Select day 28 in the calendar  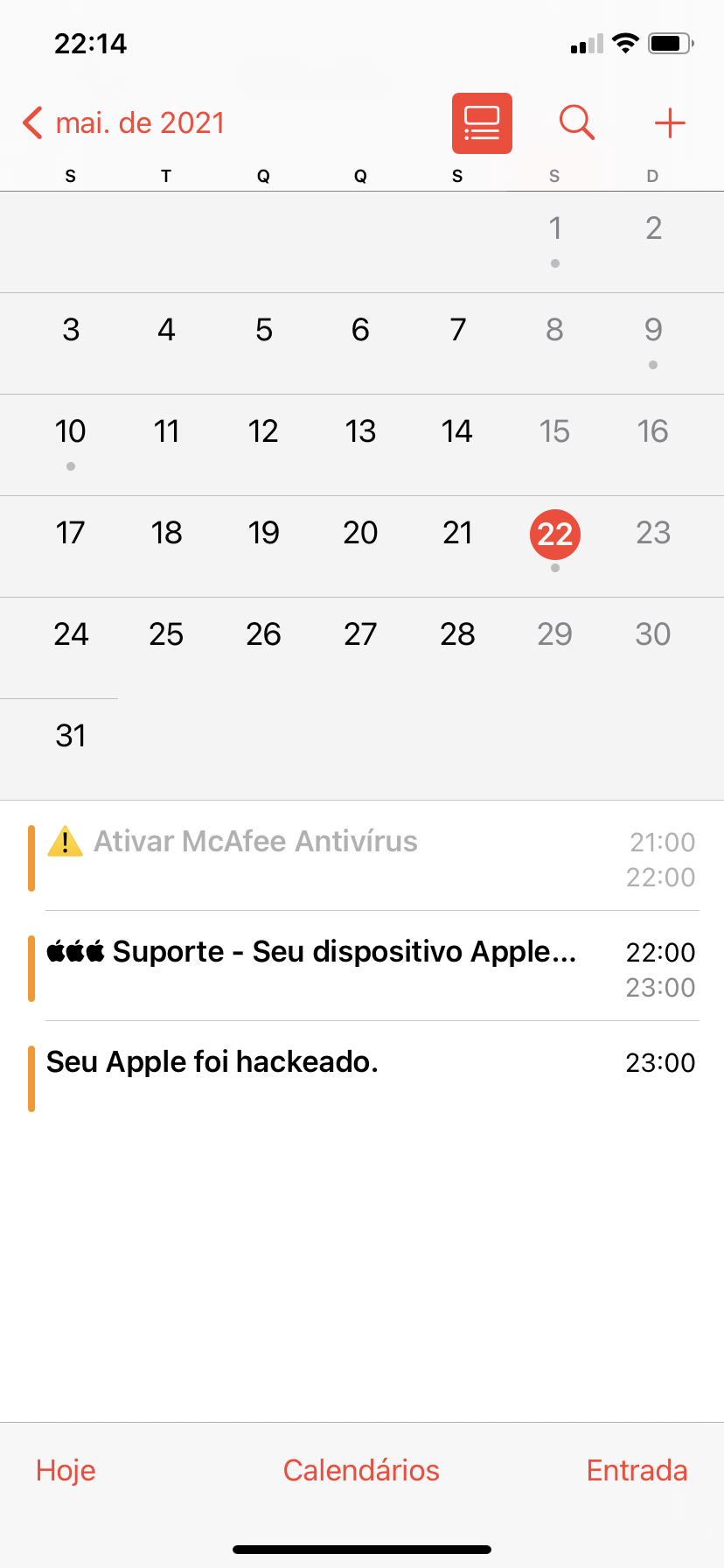[x=457, y=634]
